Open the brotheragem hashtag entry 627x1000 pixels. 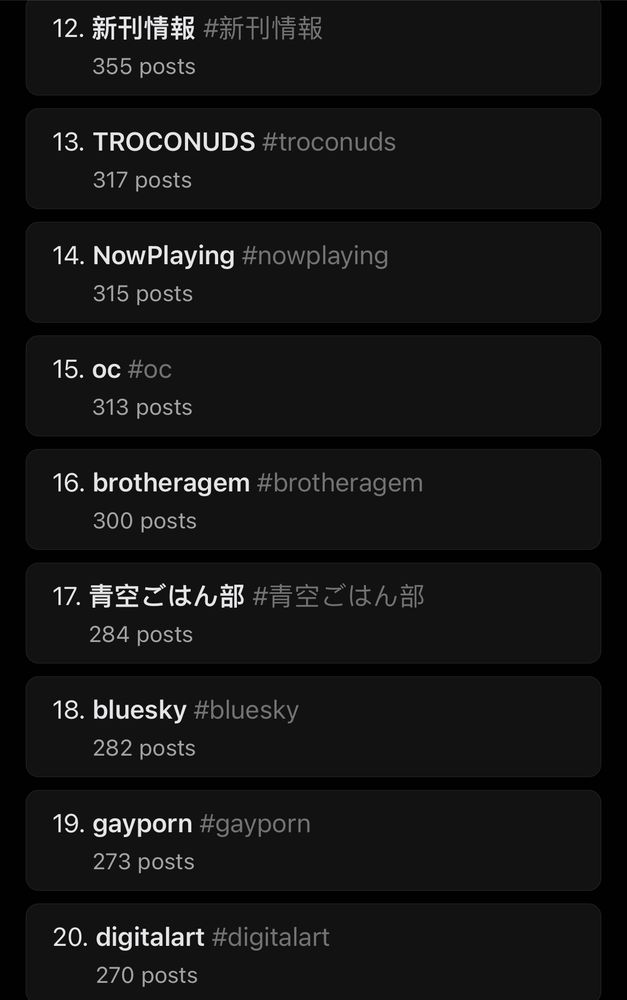click(x=312, y=499)
